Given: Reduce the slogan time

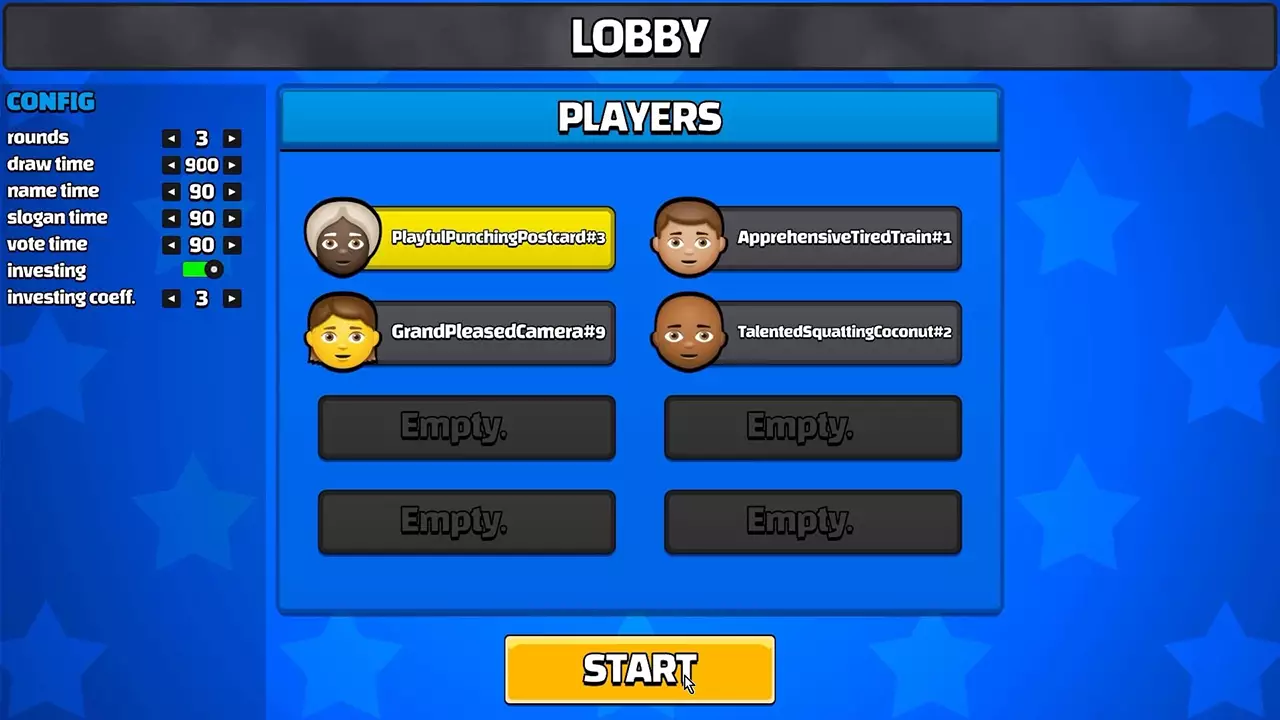Looking at the screenshot, I should click(171, 218).
